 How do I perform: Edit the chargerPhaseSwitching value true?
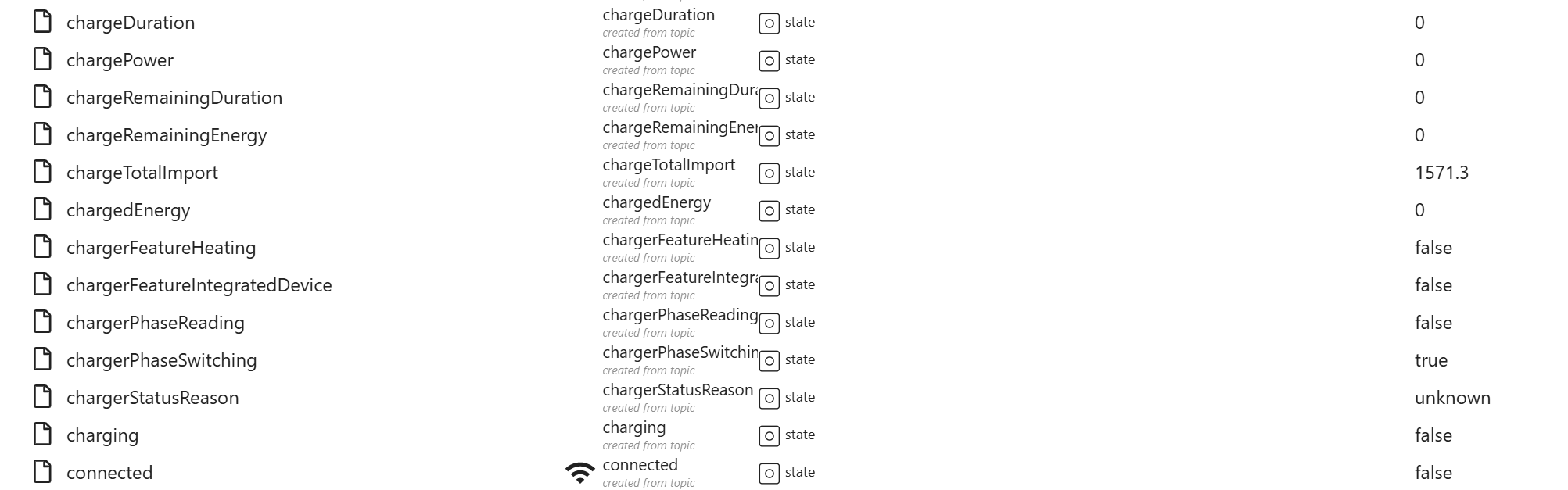[1430, 360]
